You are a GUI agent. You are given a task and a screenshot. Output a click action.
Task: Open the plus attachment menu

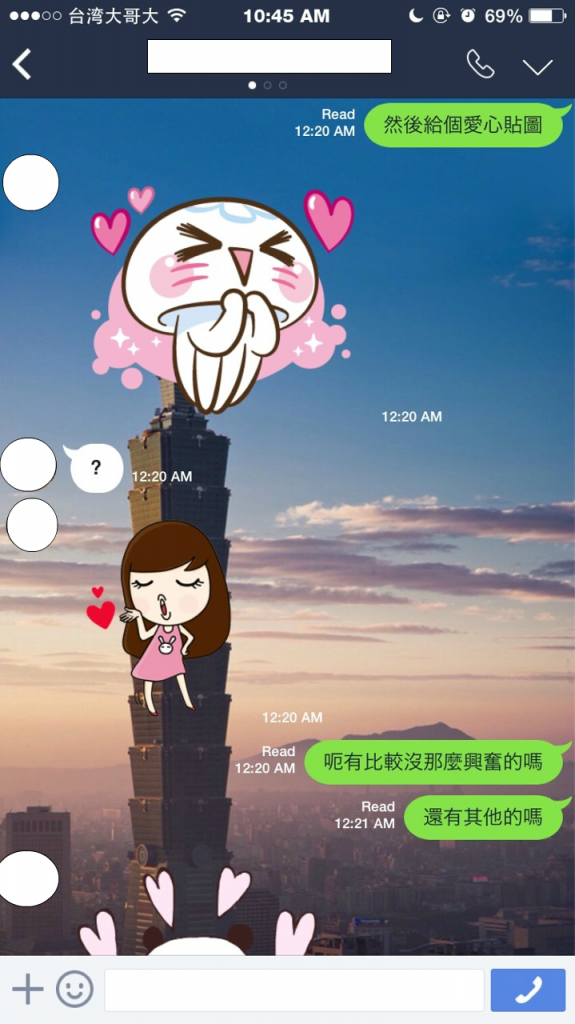[x=27, y=989]
